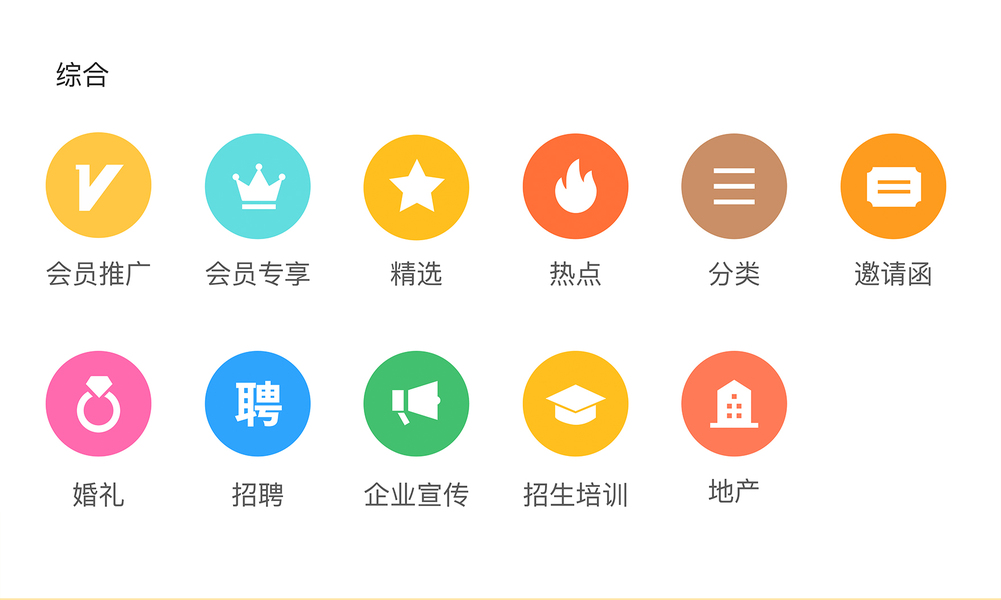
Task: Open 精选 featured section
Action: [416, 187]
